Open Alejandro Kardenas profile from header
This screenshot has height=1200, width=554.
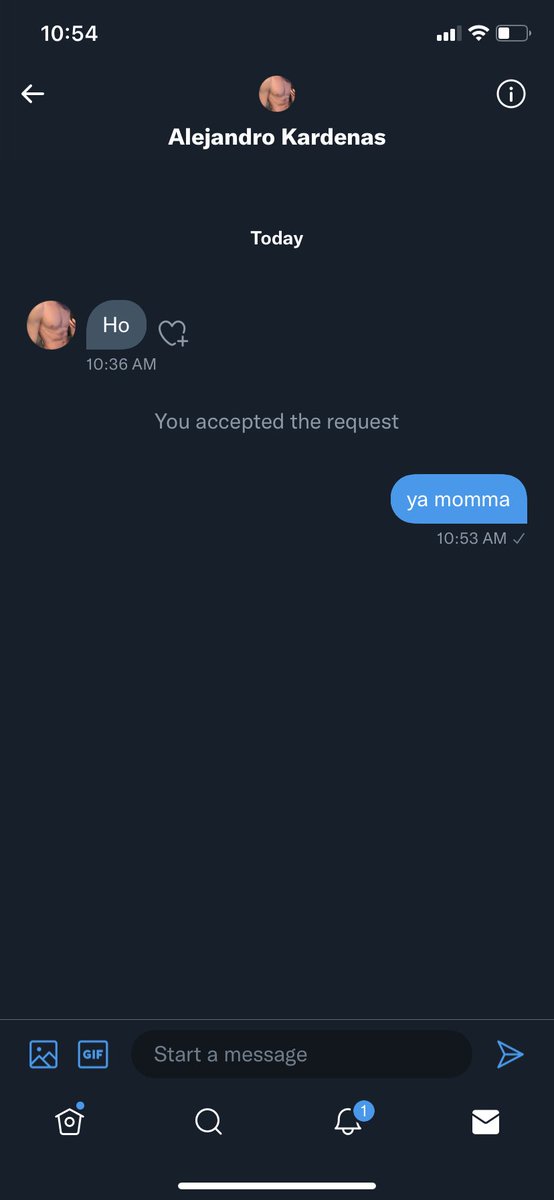(277, 137)
